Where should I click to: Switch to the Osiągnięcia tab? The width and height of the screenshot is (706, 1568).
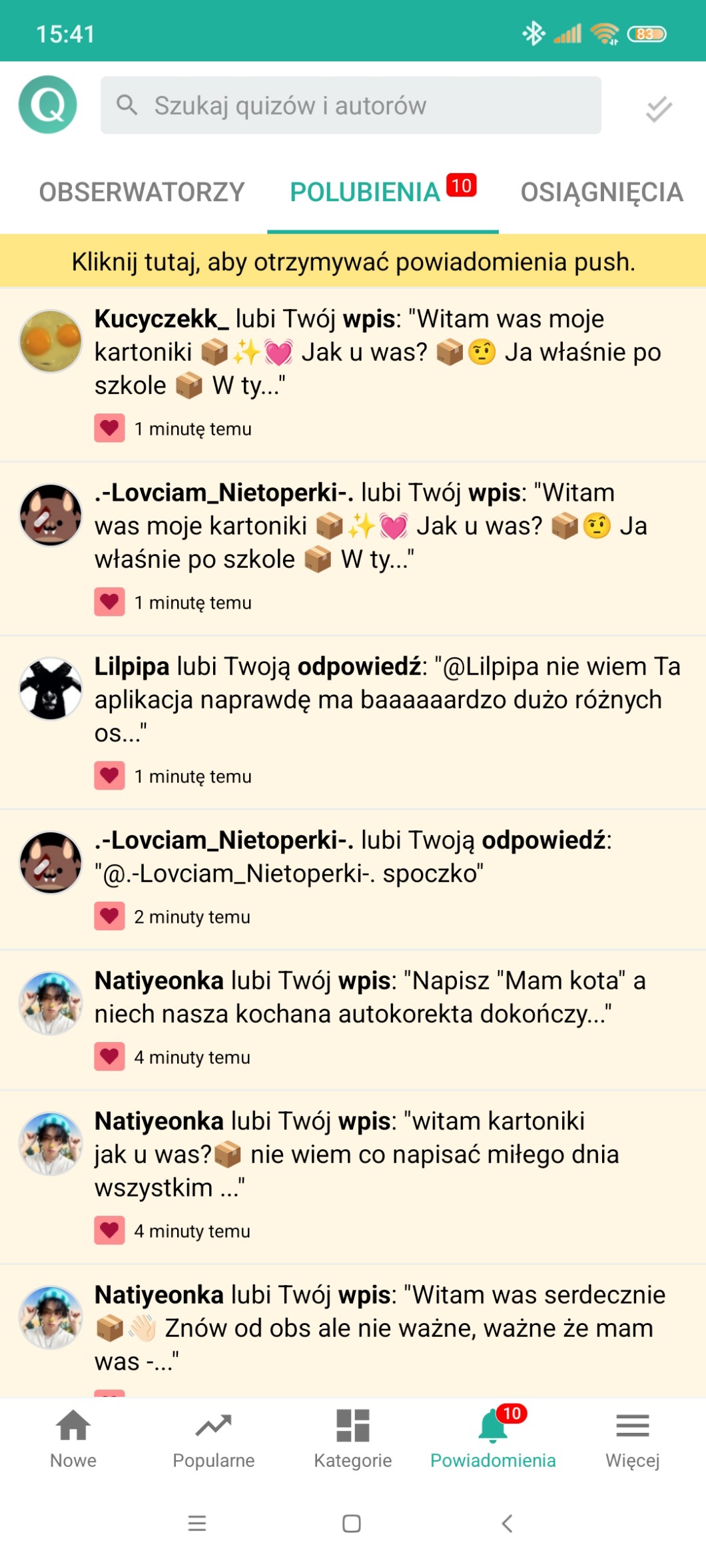point(601,192)
